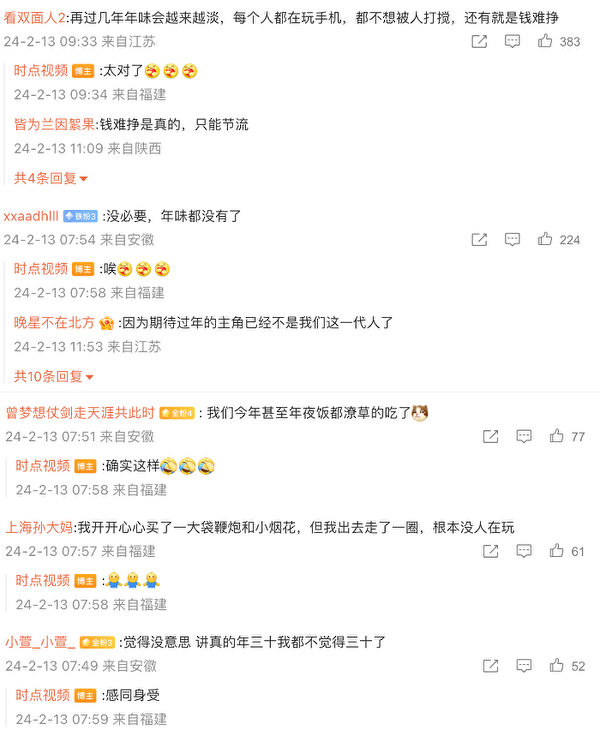The width and height of the screenshot is (600, 730).
Task: Open xxaadhlll's profile
Action: [x=30, y=215]
